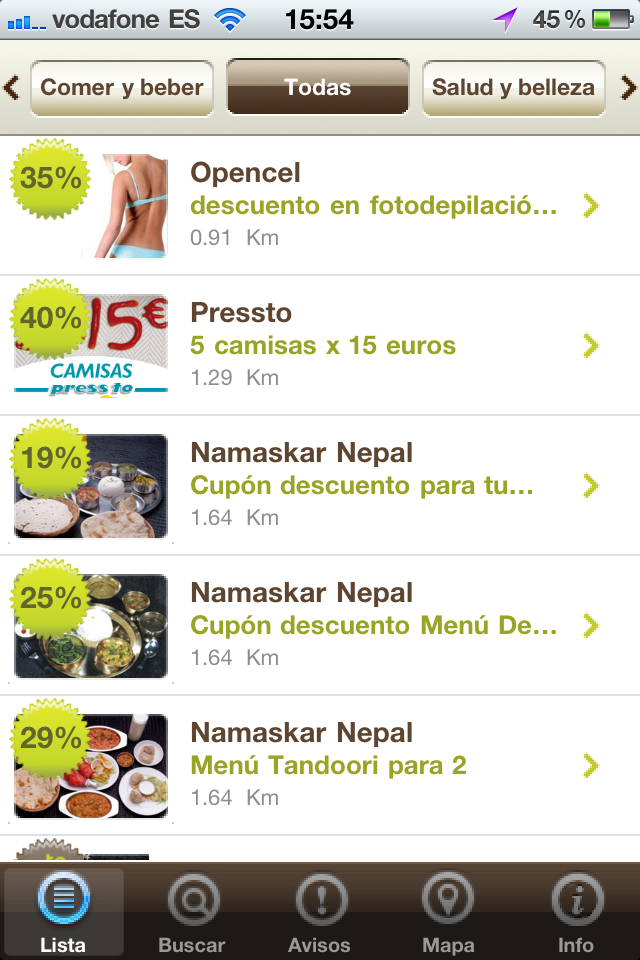This screenshot has height=960, width=640.
Task: Open the Avisos tab
Action: [320, 912]
